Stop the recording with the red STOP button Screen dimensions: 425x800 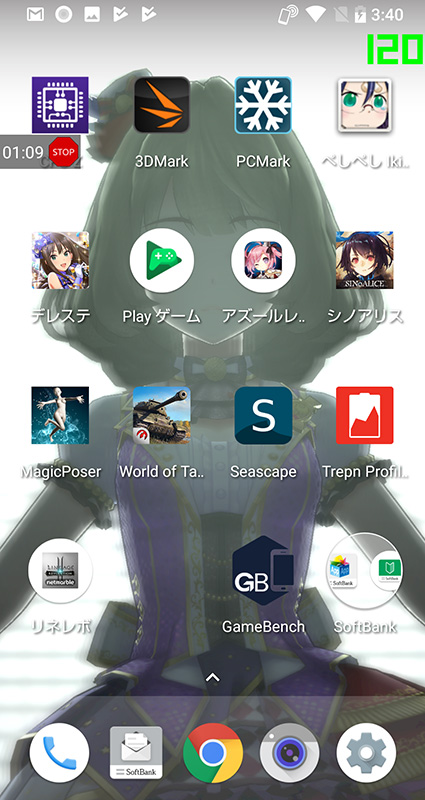[63, 152]
